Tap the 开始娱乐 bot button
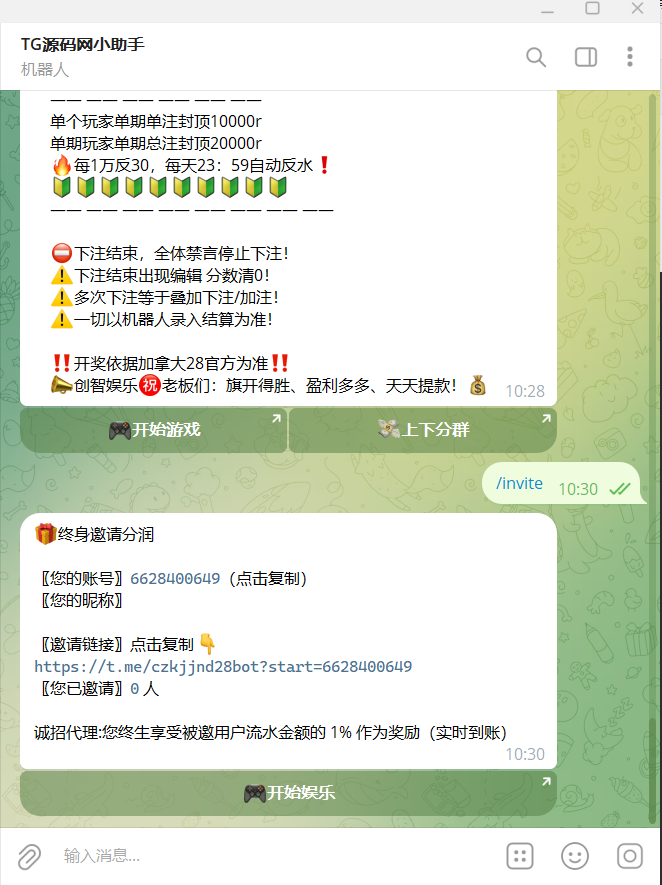This screenshot has width=662, height=885. click(288, 793)
